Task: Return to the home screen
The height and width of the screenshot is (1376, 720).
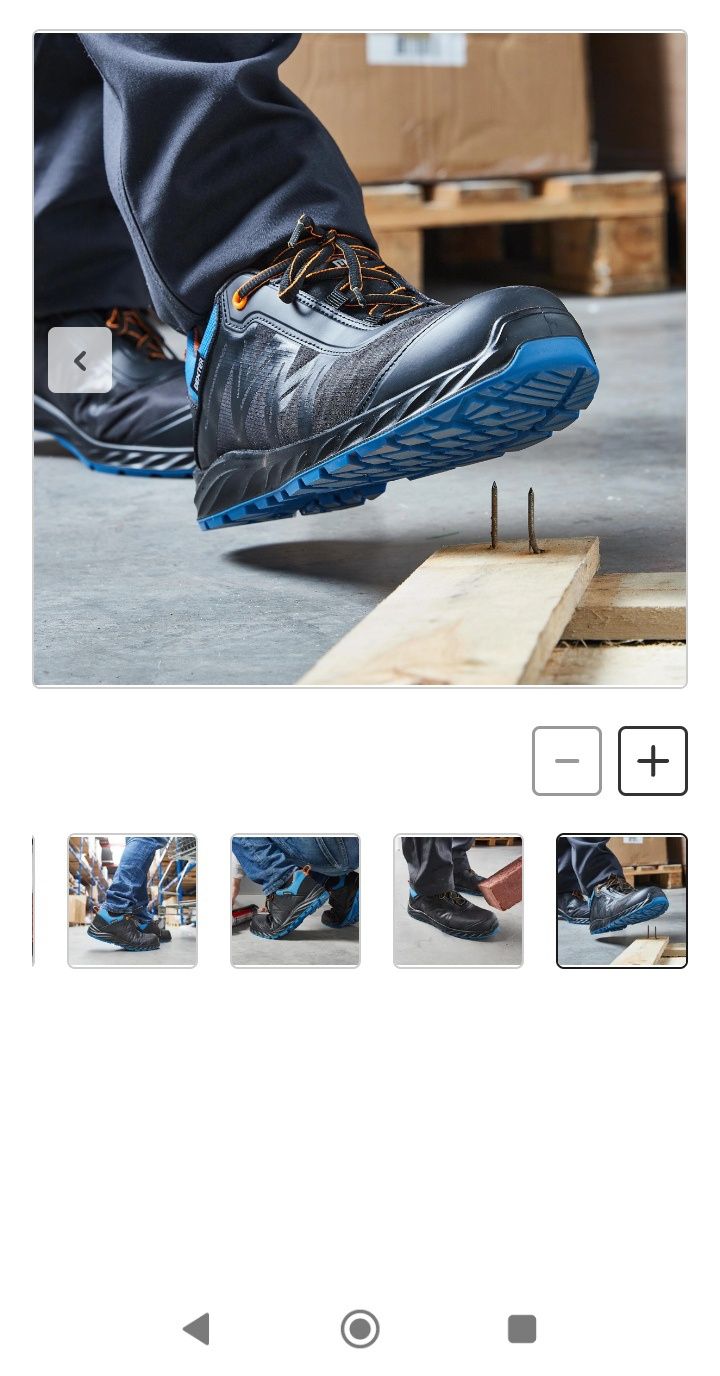Action: pos(360,1329)
